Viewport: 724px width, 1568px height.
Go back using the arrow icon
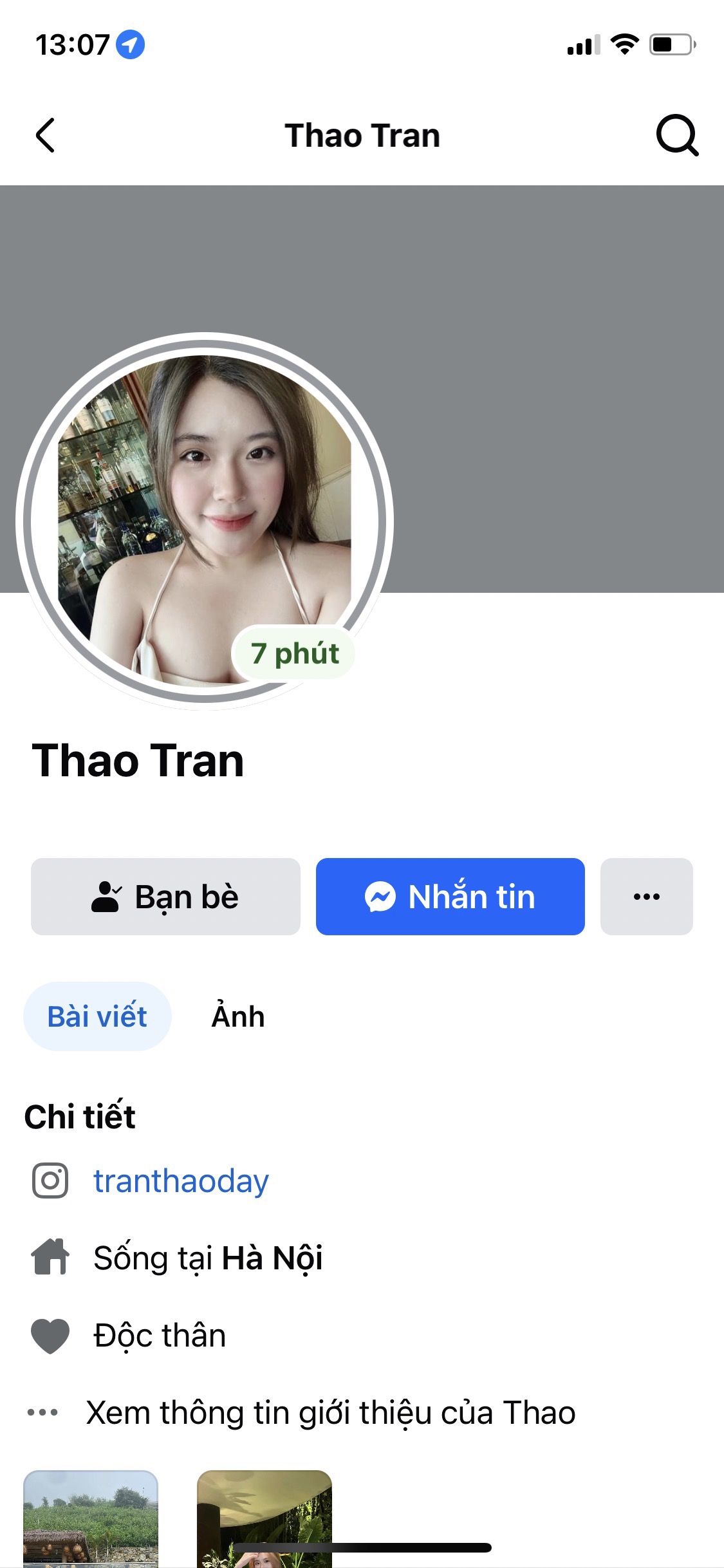point(45,136)
